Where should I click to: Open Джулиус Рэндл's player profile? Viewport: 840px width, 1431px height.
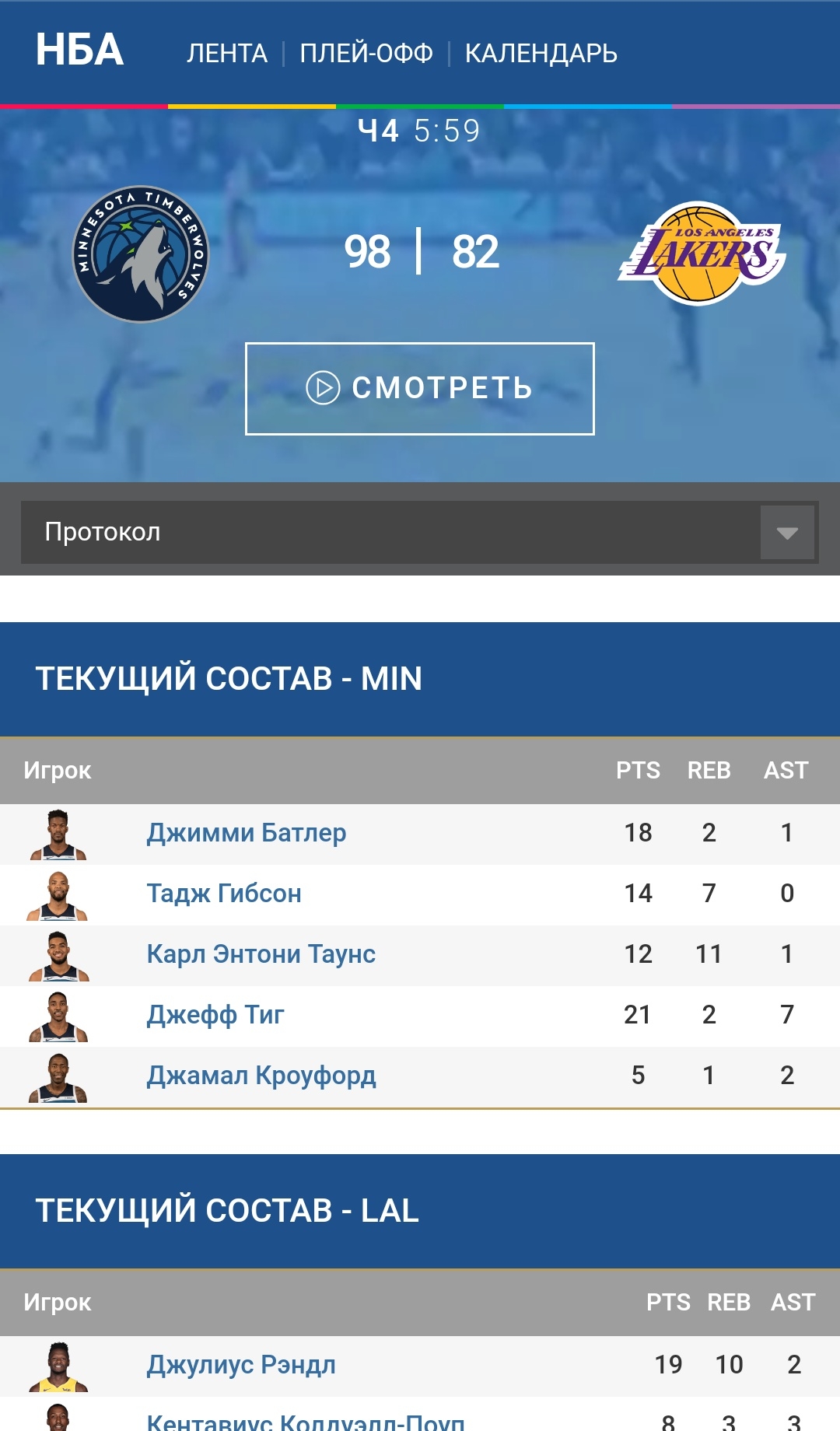click(241, 1365)
